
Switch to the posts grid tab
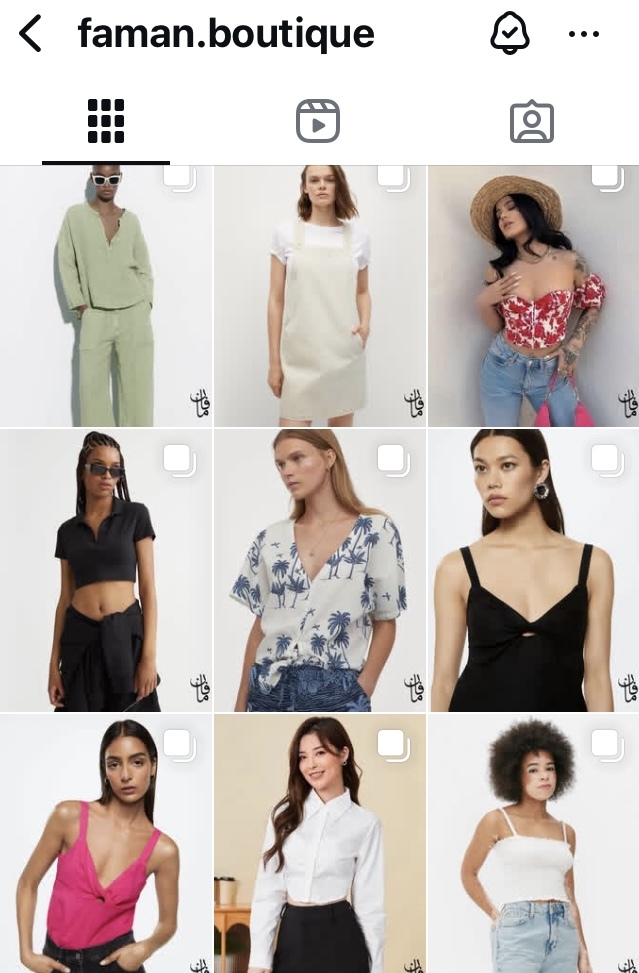tap(106, 122)
